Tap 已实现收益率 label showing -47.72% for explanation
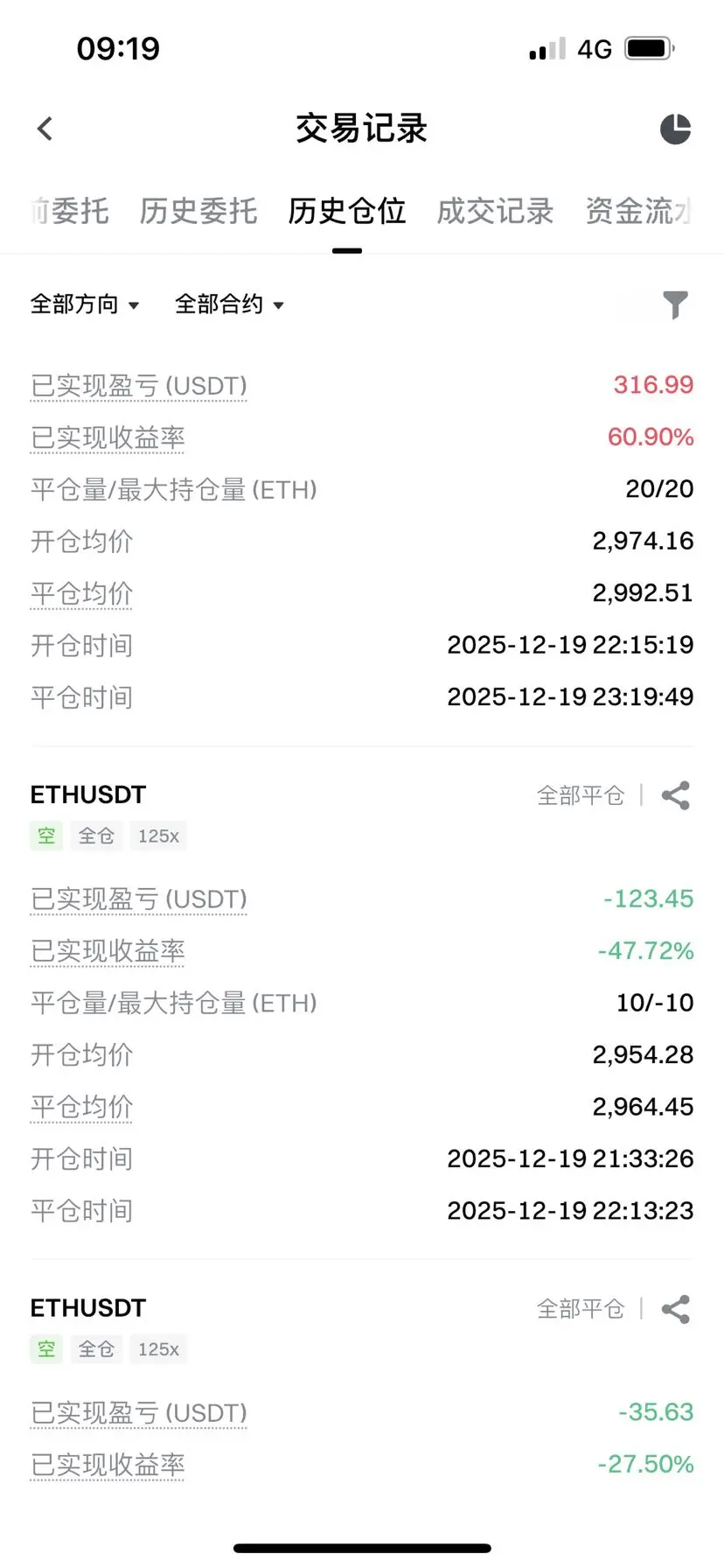This screenshot has width=724, height=1568. [108, 951]
